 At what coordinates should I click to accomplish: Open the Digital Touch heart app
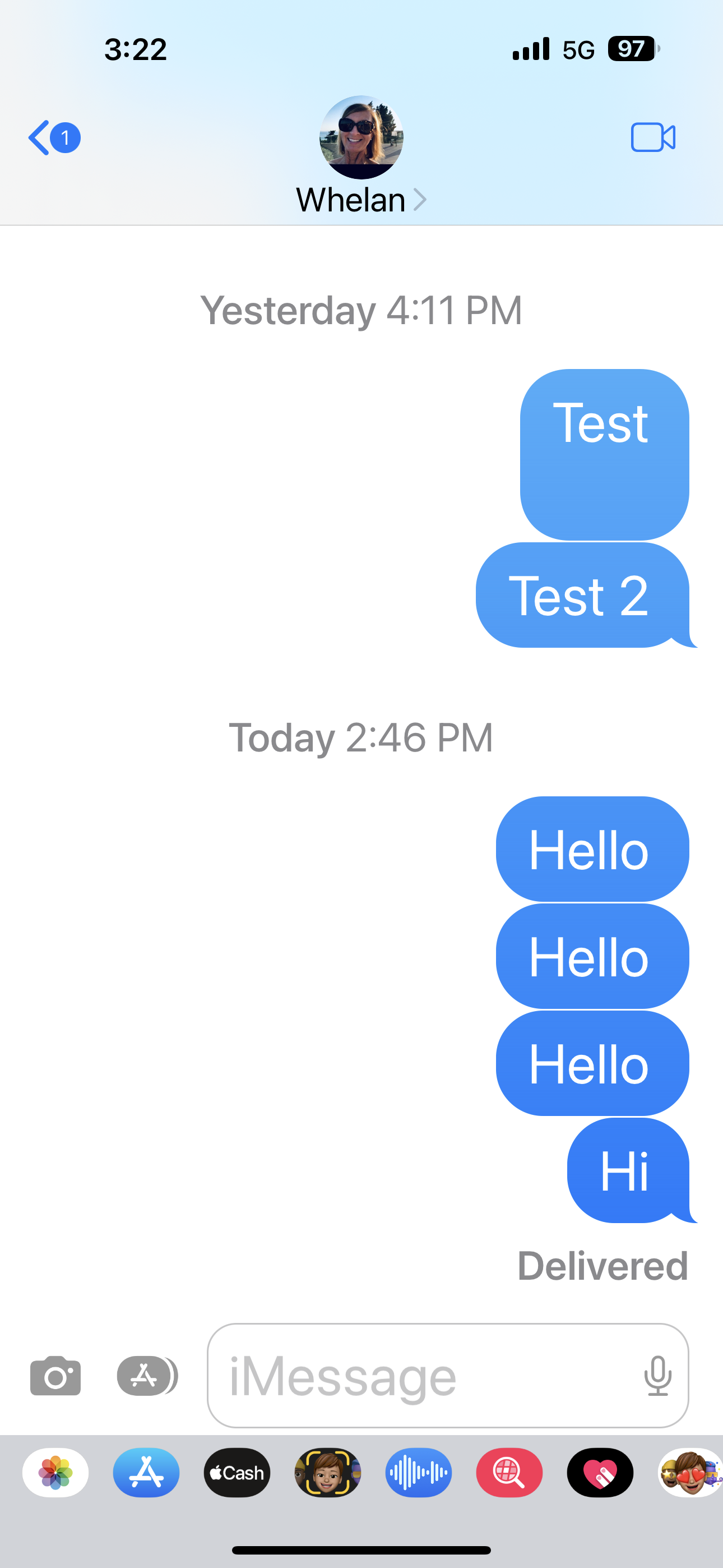tap(600, 1473)
